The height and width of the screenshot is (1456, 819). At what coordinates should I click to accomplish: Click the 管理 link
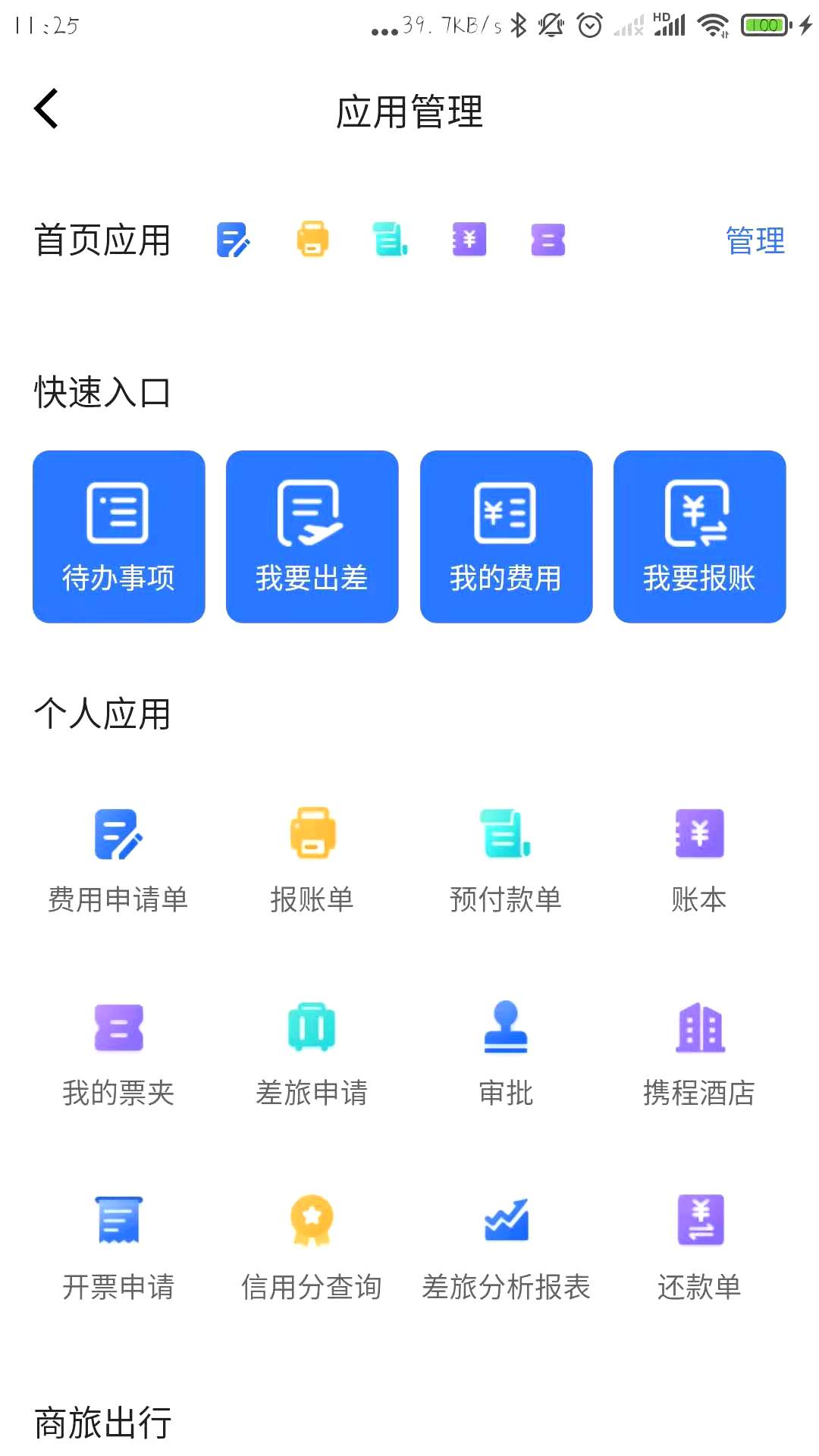tap(755, 241)
